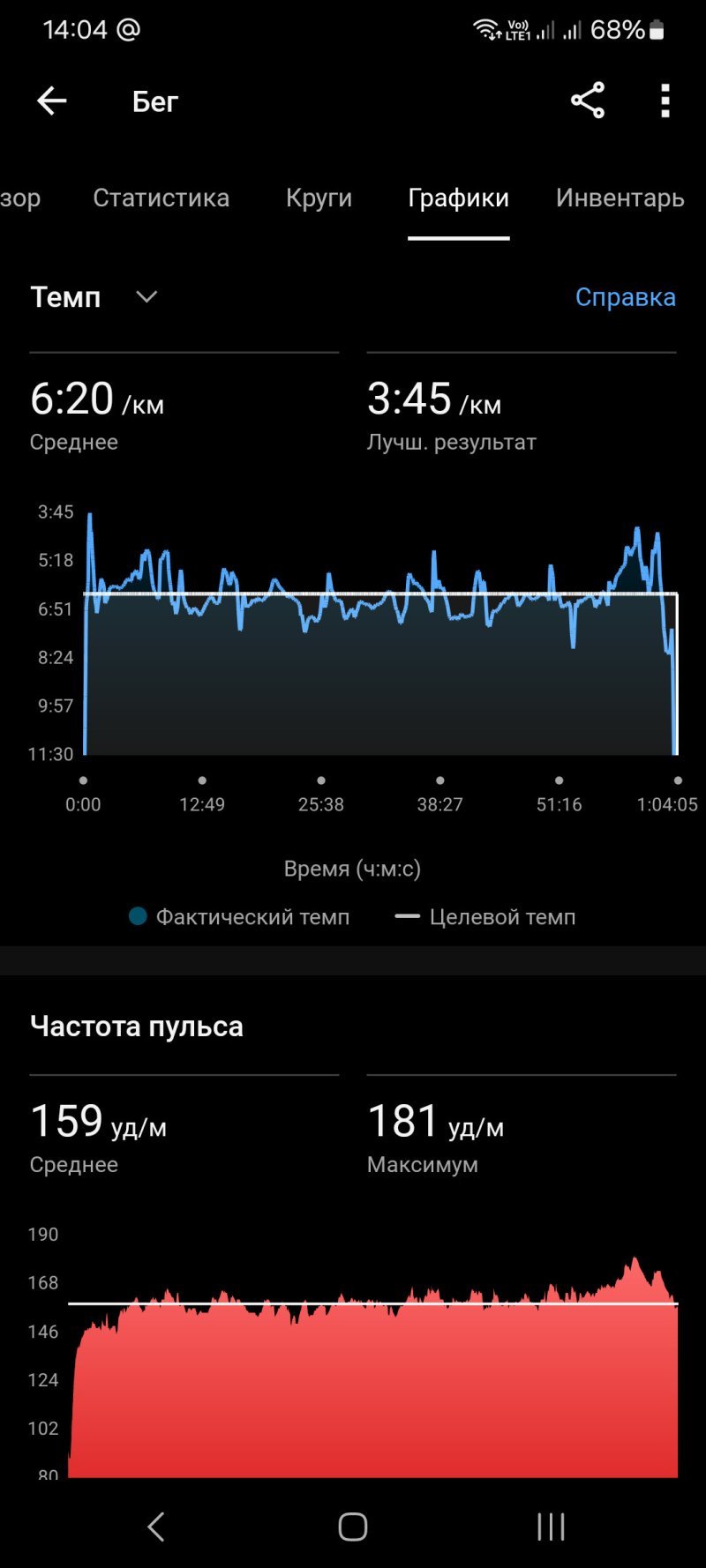
Task: Open the Справка help link
Action: [625, 297]
